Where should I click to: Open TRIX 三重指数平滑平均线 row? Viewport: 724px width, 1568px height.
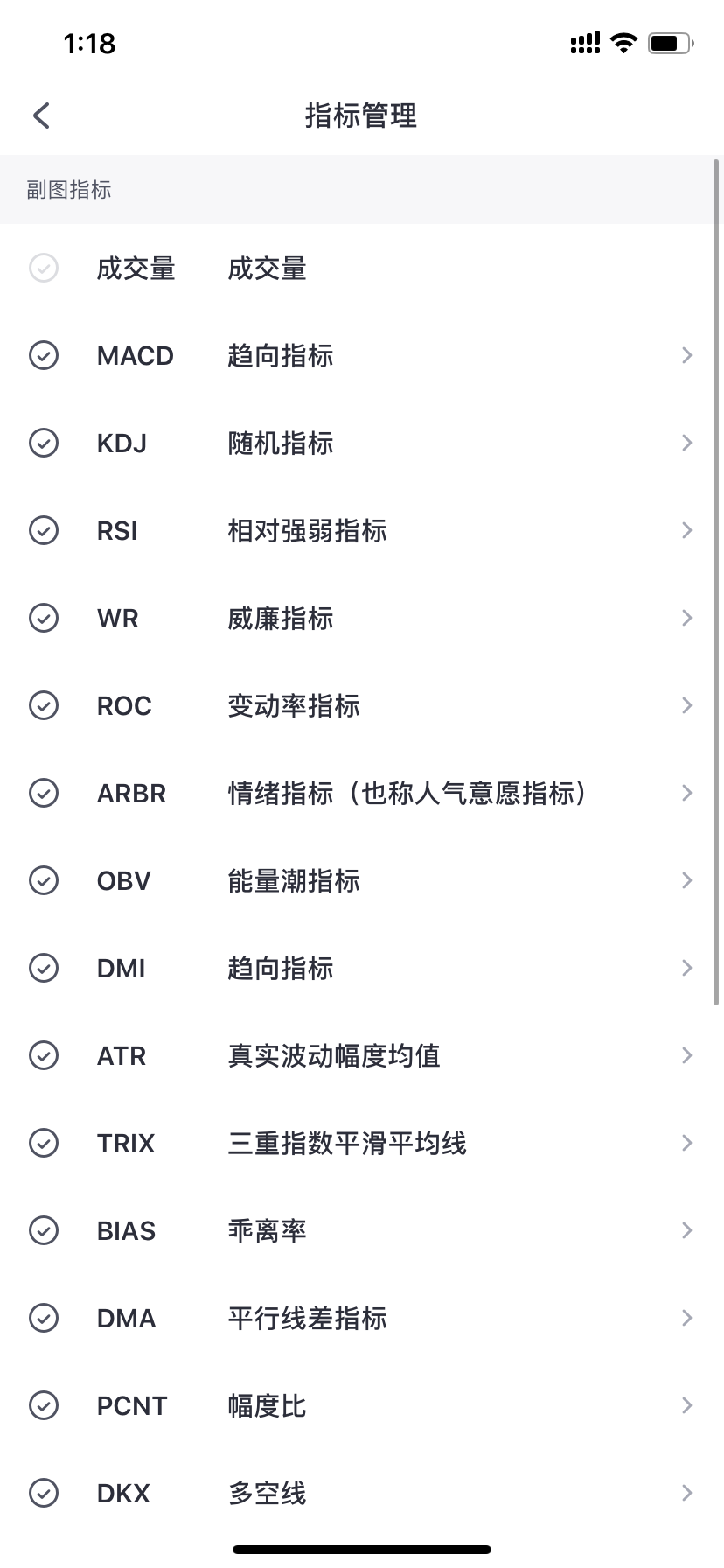point(362,1143)
